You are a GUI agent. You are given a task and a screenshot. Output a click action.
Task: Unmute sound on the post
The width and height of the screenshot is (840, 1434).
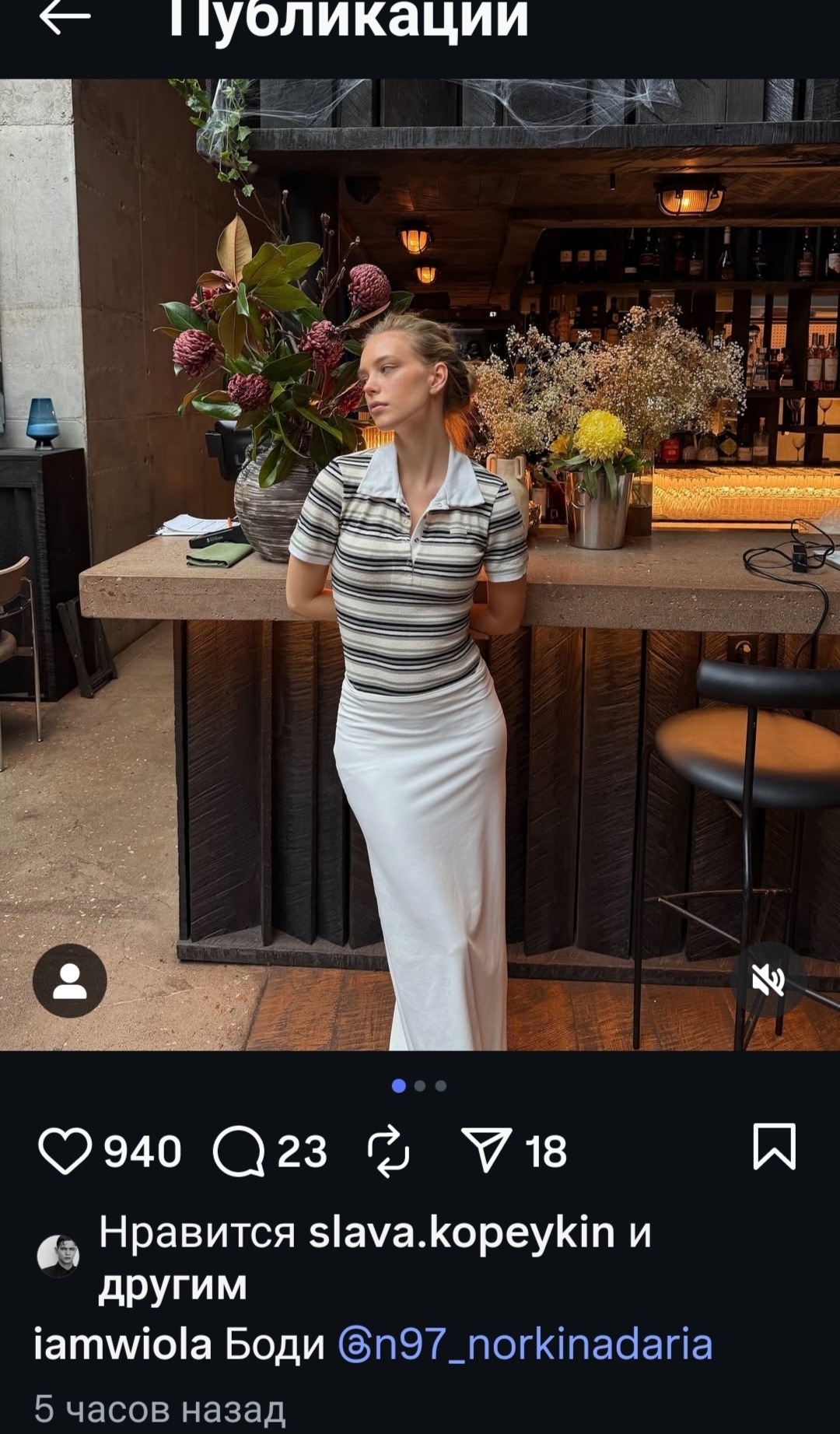point(768,980)
